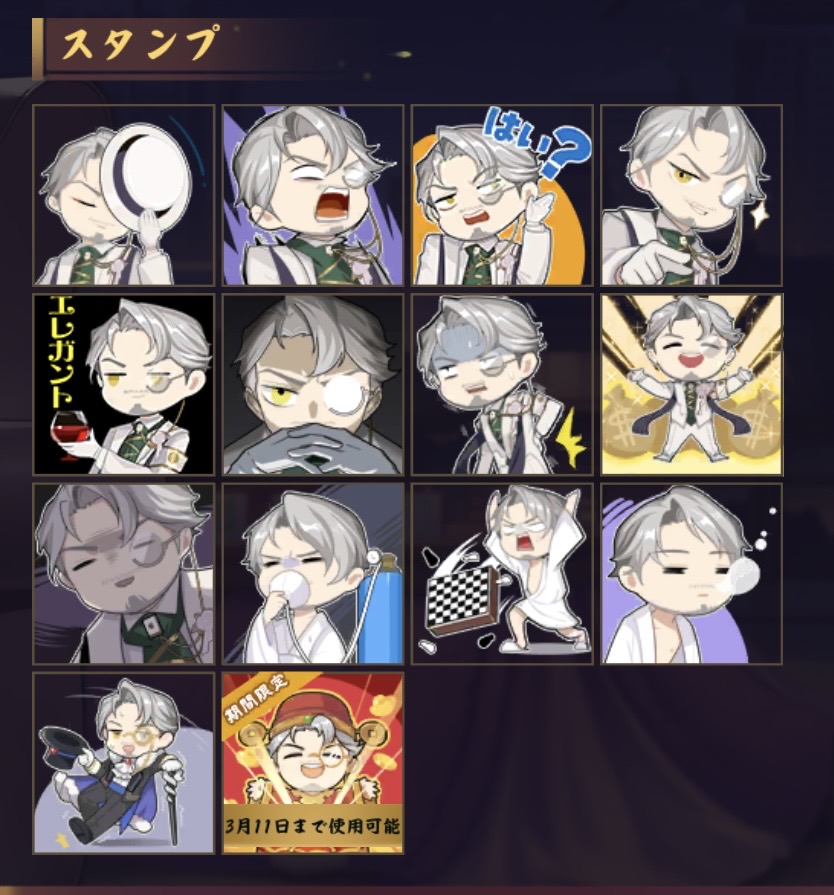
Task: Select the smiling closed-eyes gray stamp
Action: [123, 574]
